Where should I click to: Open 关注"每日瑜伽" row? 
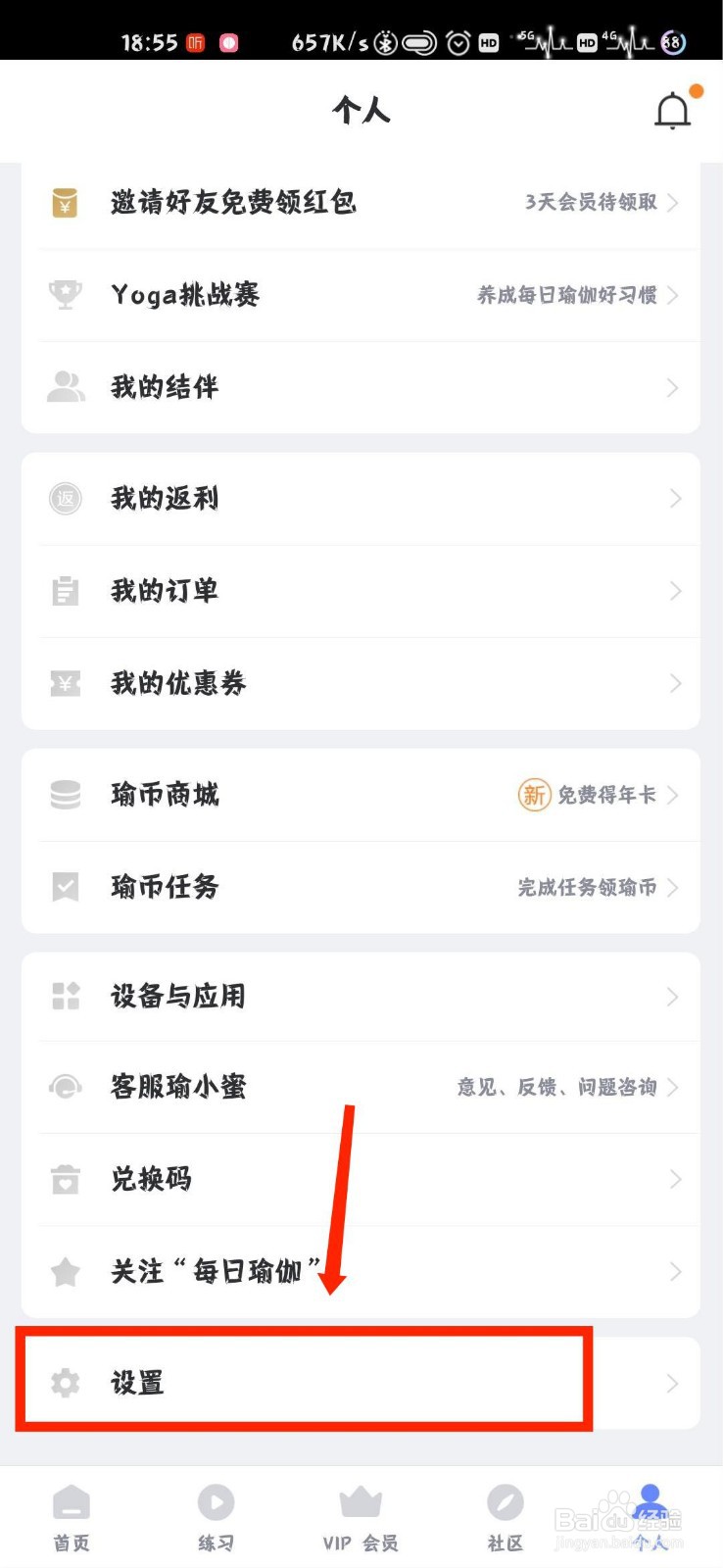pyautogui.click(x=361, y=1272)
